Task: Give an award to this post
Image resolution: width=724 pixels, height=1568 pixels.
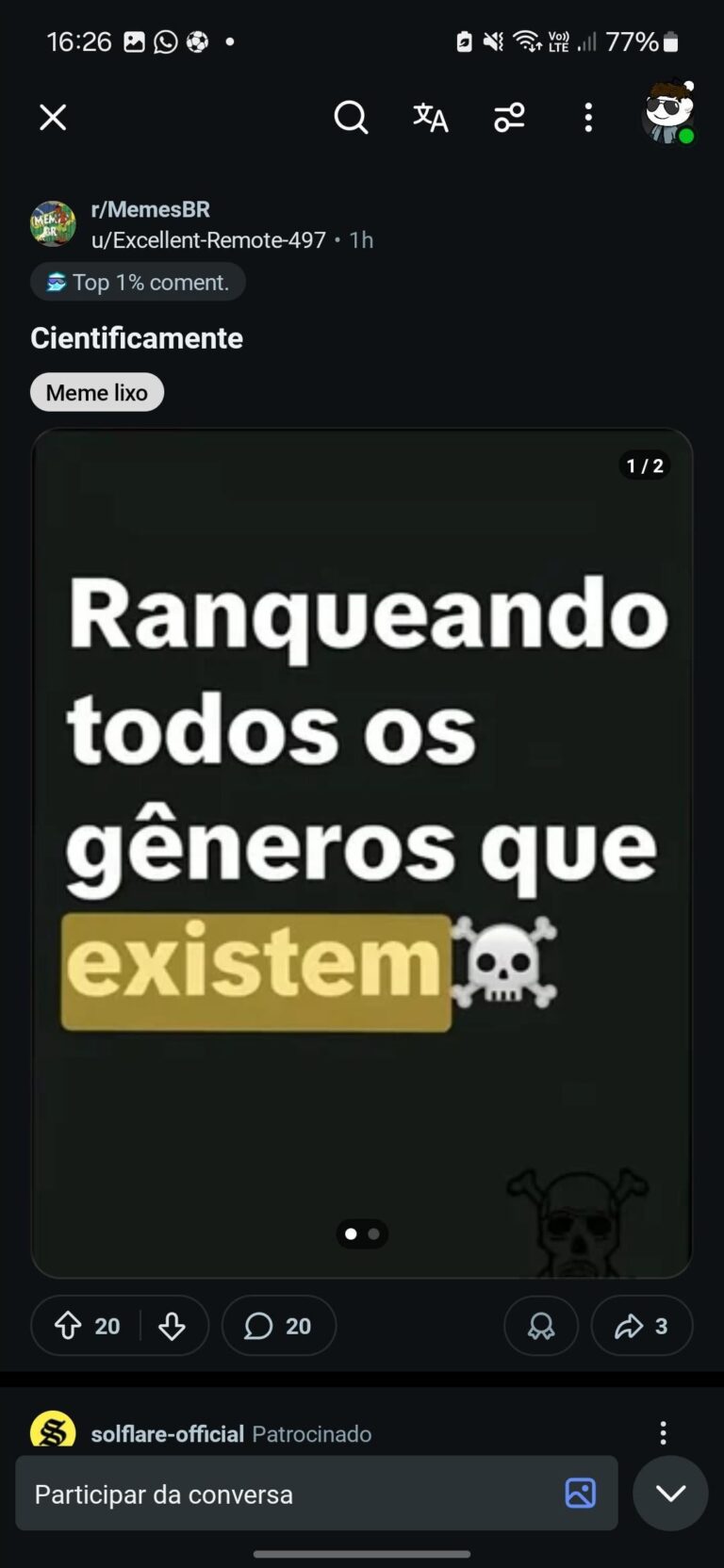Action: pyautogui.click(x=540, y=1326)
